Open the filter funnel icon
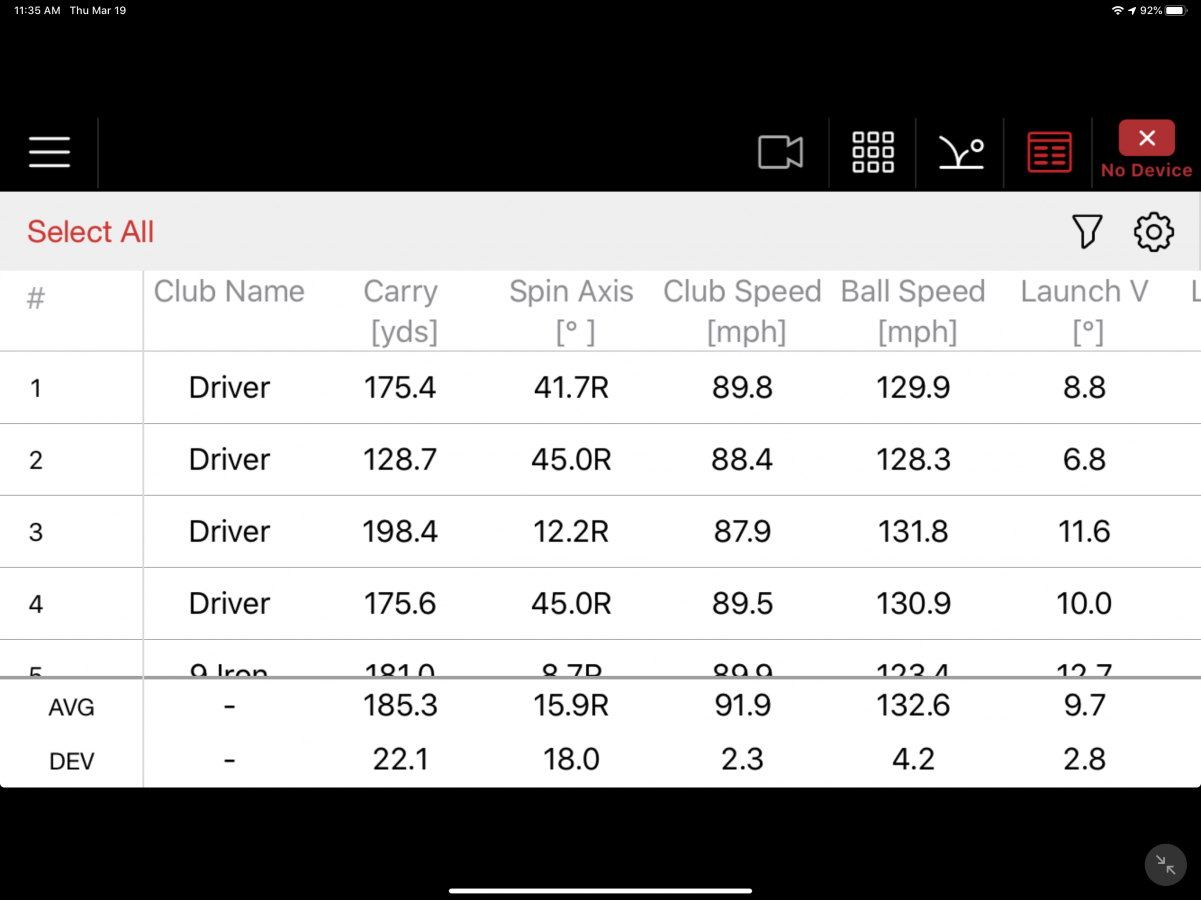Screen dimensions: 1201x900 coord(1086,232)
